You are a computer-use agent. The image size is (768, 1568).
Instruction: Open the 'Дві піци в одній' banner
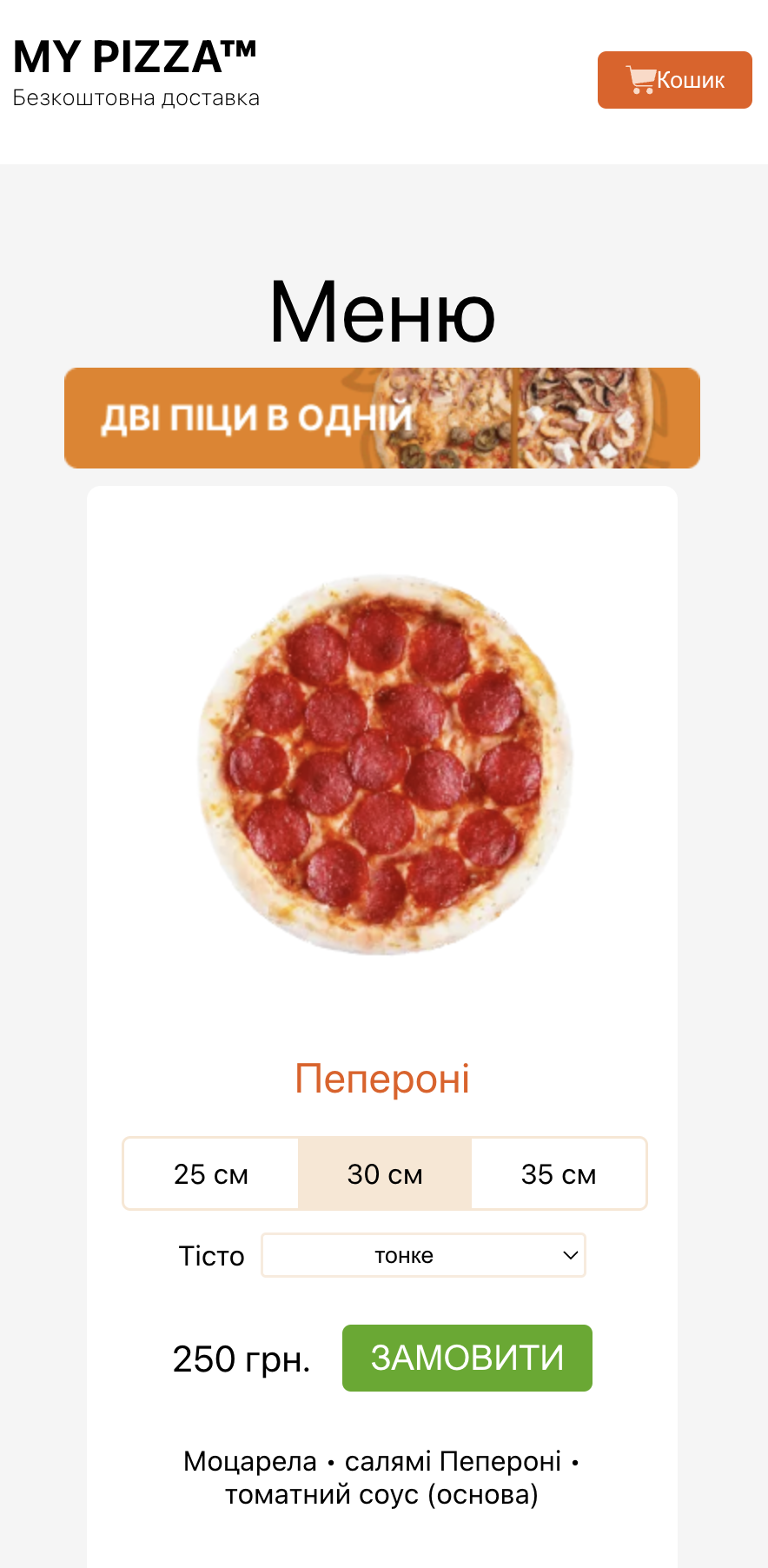382,418
